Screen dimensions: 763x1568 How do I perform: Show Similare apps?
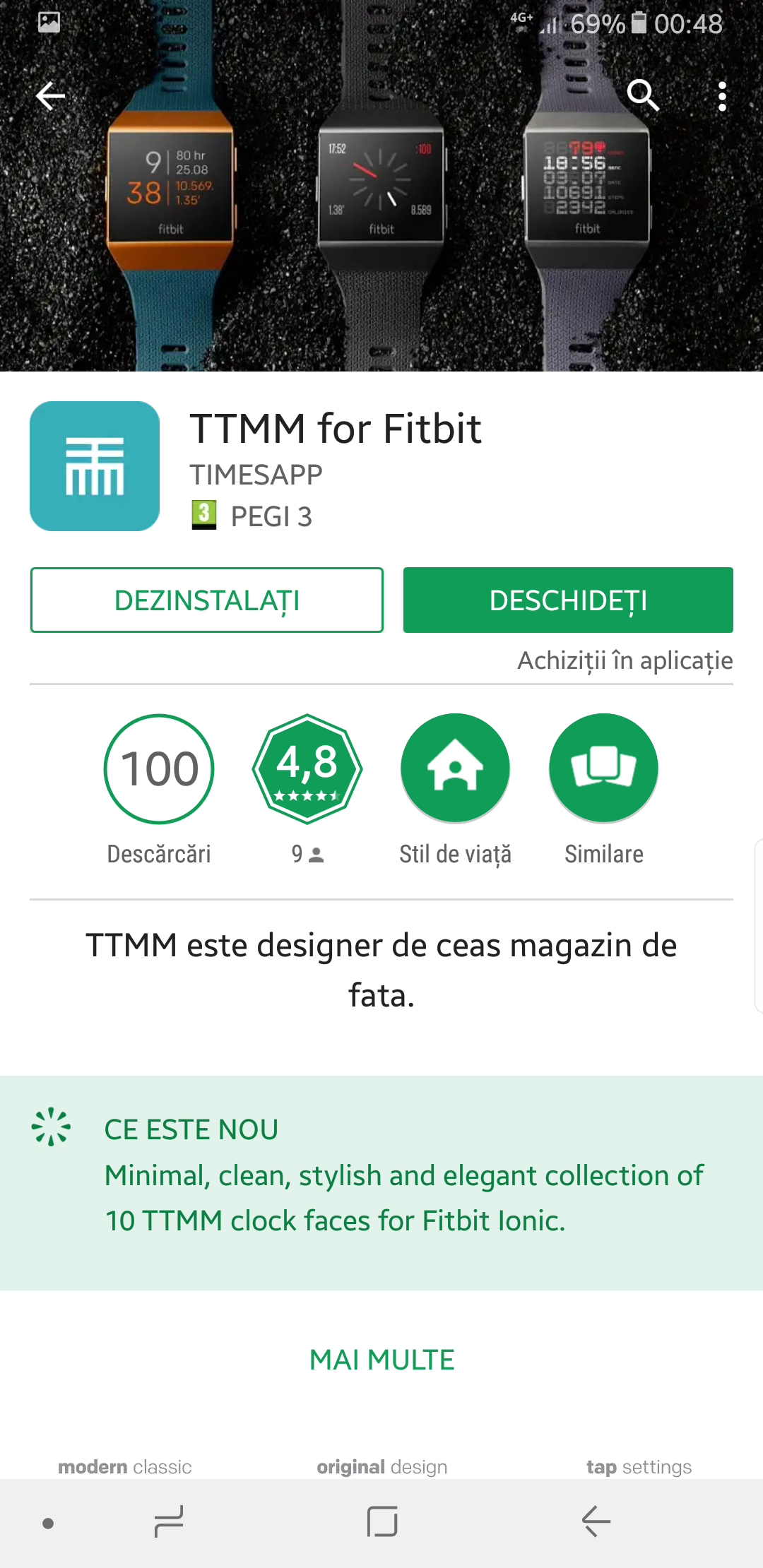(x=603, y=769)
